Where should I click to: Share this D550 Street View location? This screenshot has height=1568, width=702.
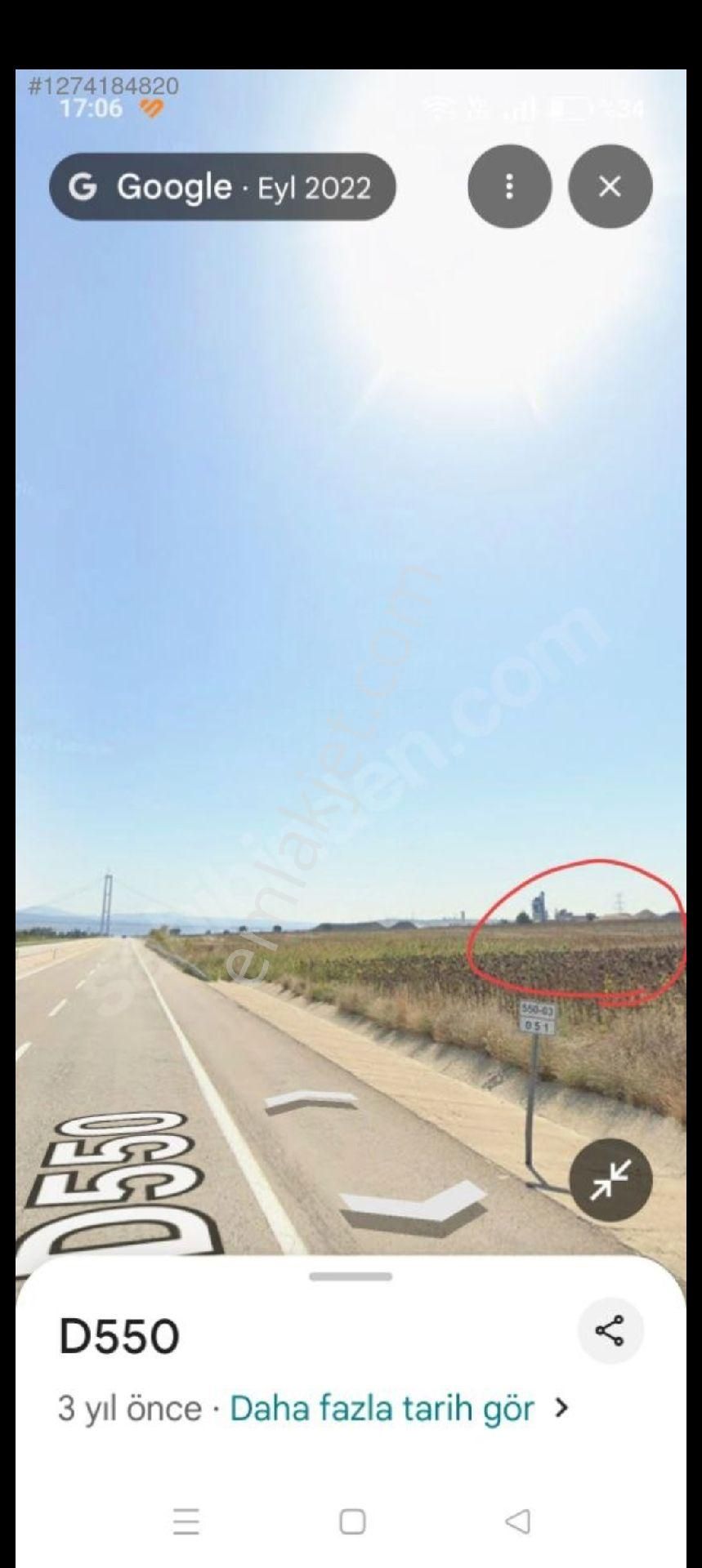tap(610, 1330)
